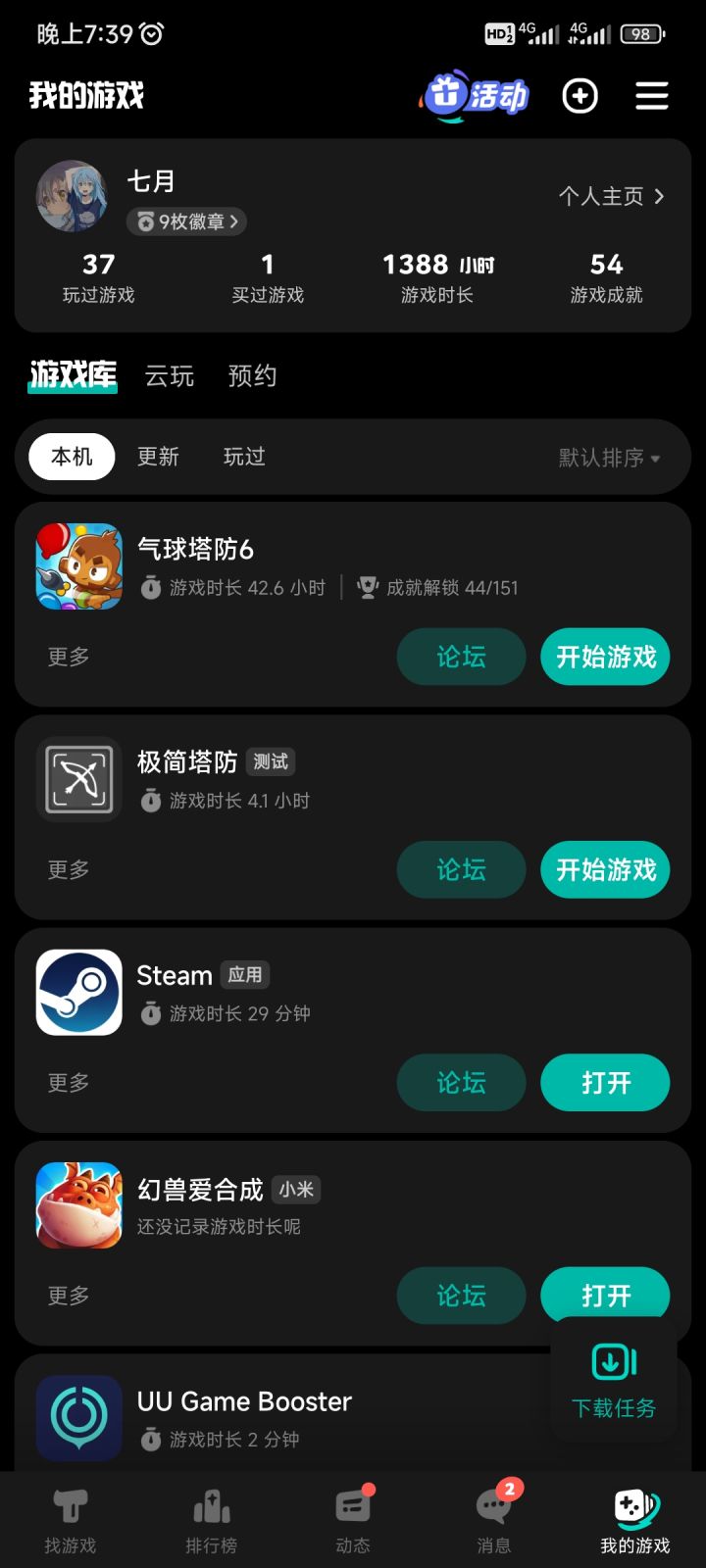Start playing 极简塔防
Viewport: 706px width, 1568px height.
pos(605,869)
